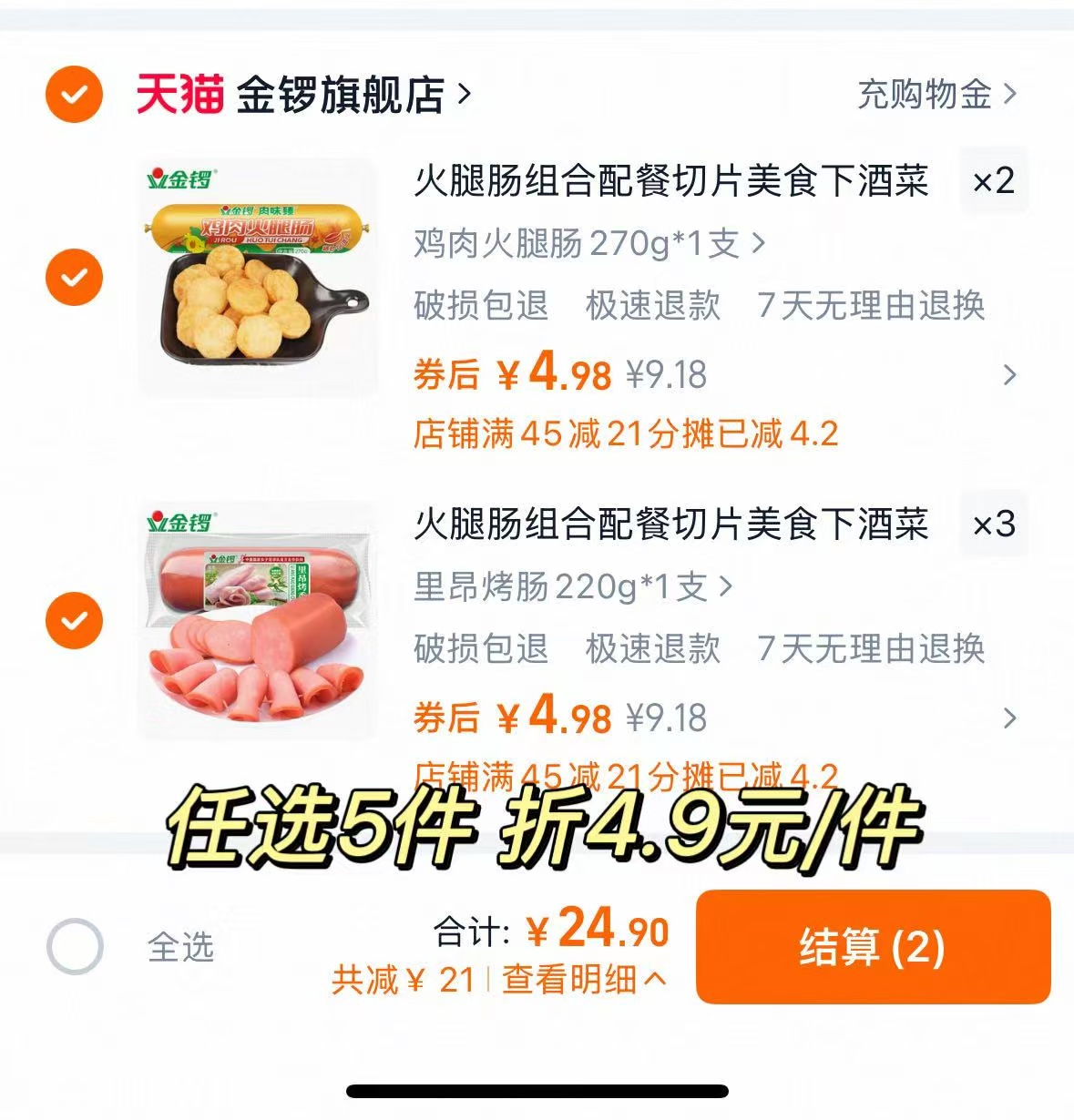Open 充购物金 recharge page
1074x1120 pixels.
click(x=922, y=95)
